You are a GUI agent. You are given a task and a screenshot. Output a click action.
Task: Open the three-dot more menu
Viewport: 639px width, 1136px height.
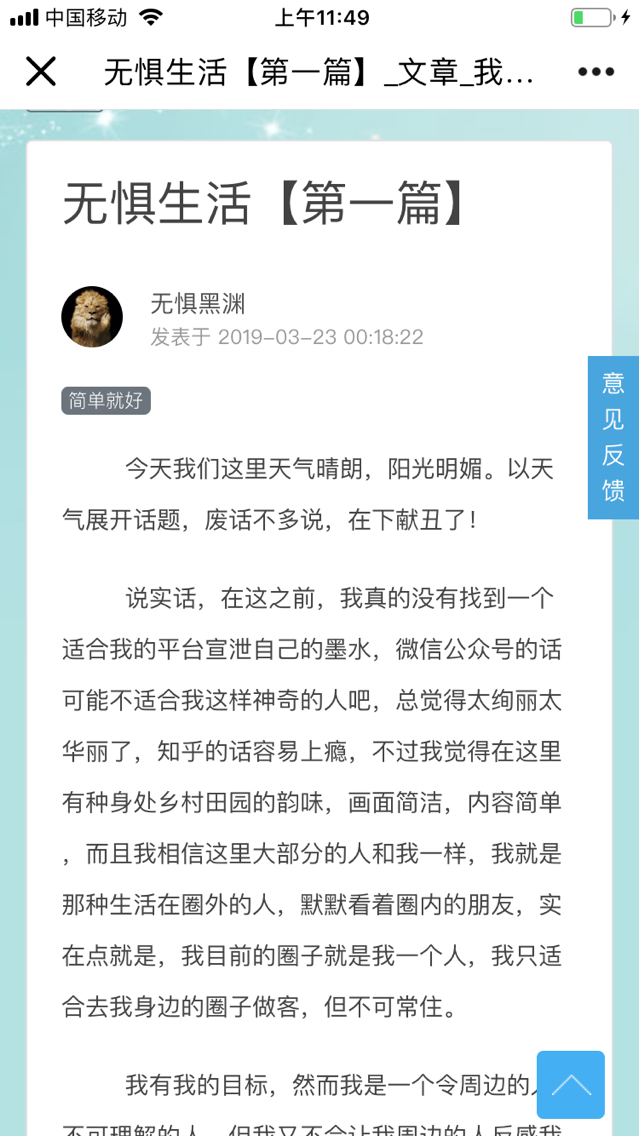(596, 72)
